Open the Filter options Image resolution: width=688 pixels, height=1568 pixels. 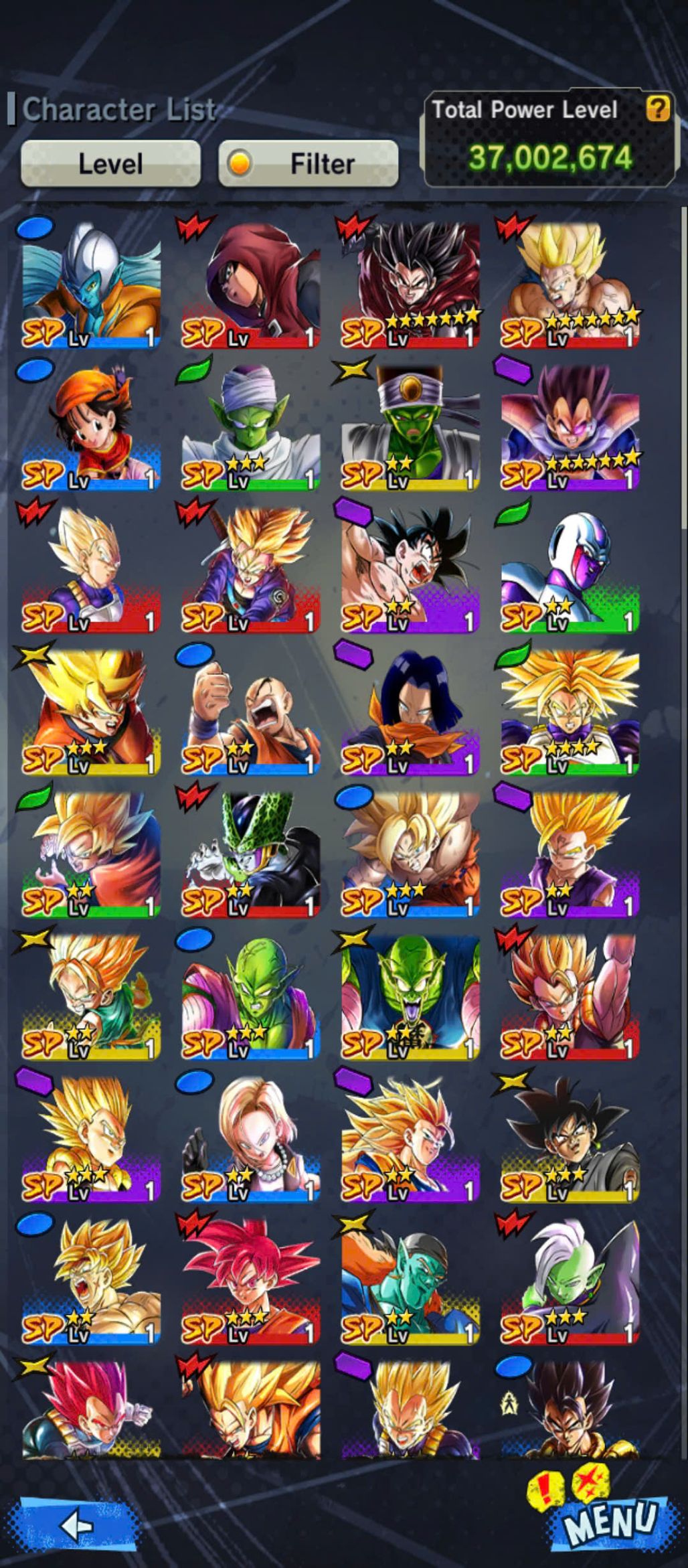pyautogui.click(x=309, y=163)
